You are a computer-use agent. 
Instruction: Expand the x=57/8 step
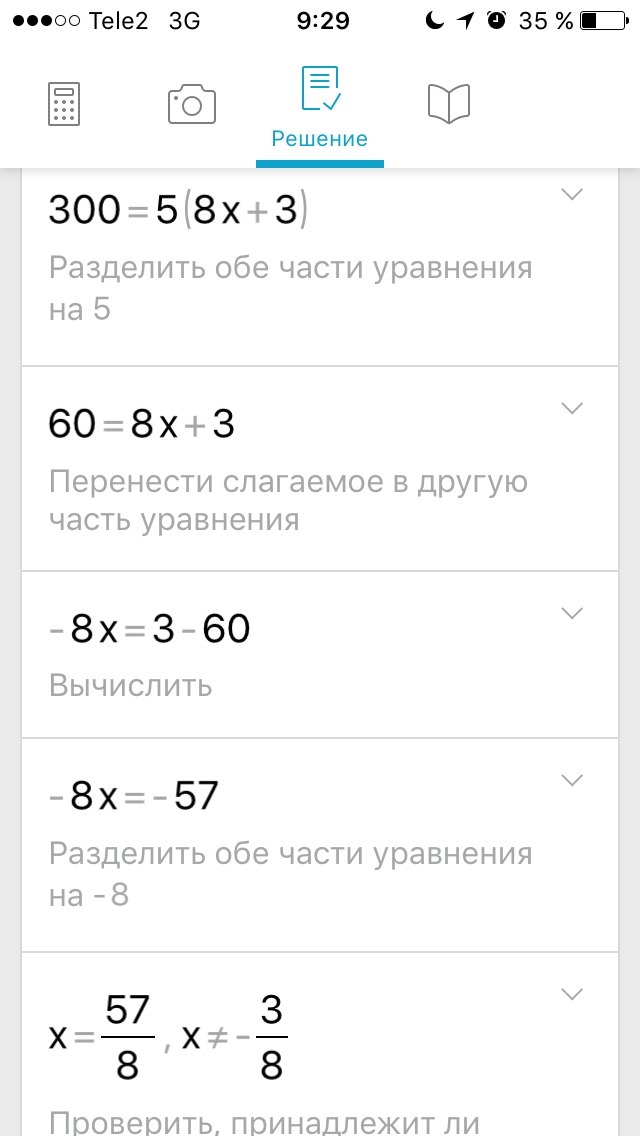coord(572,994)
